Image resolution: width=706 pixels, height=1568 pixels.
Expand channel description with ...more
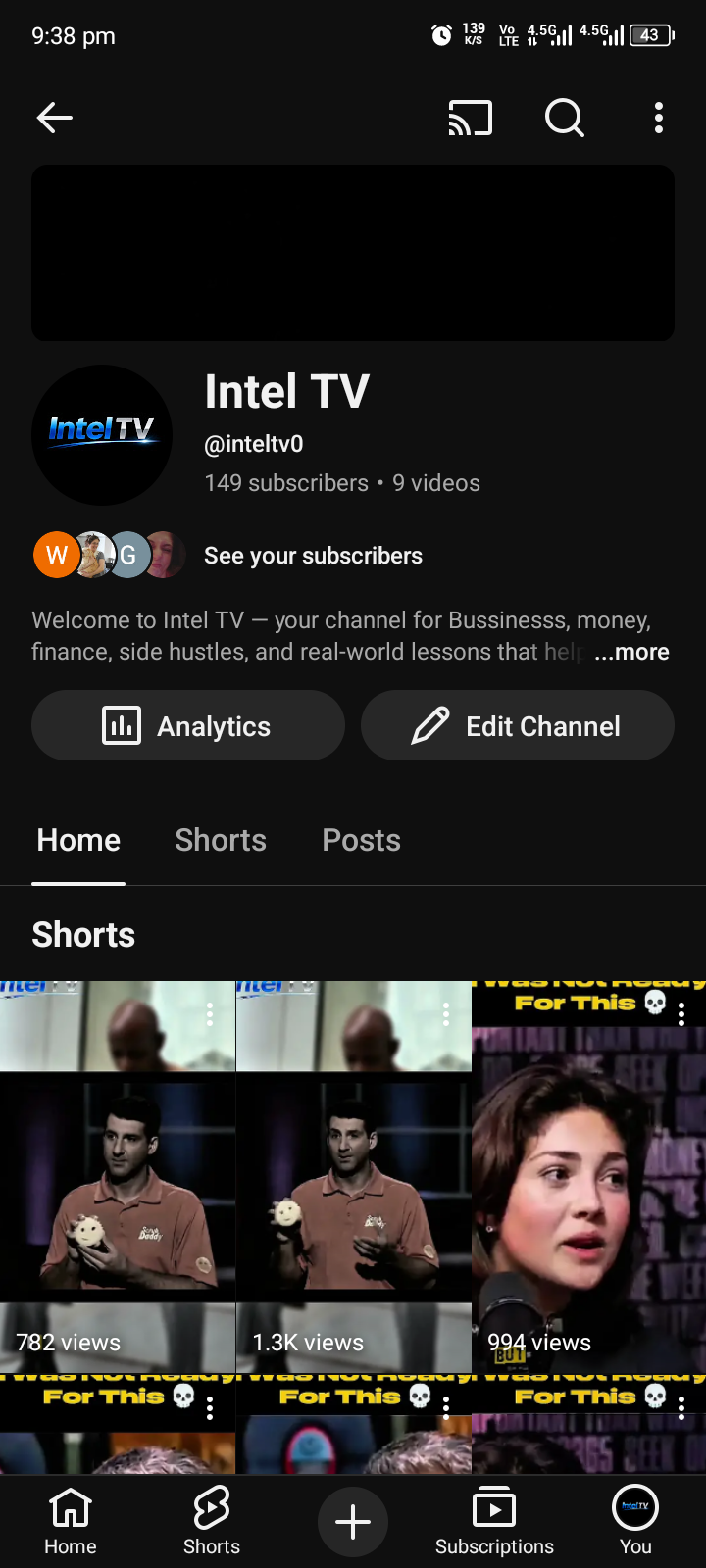tap(631, 652)
